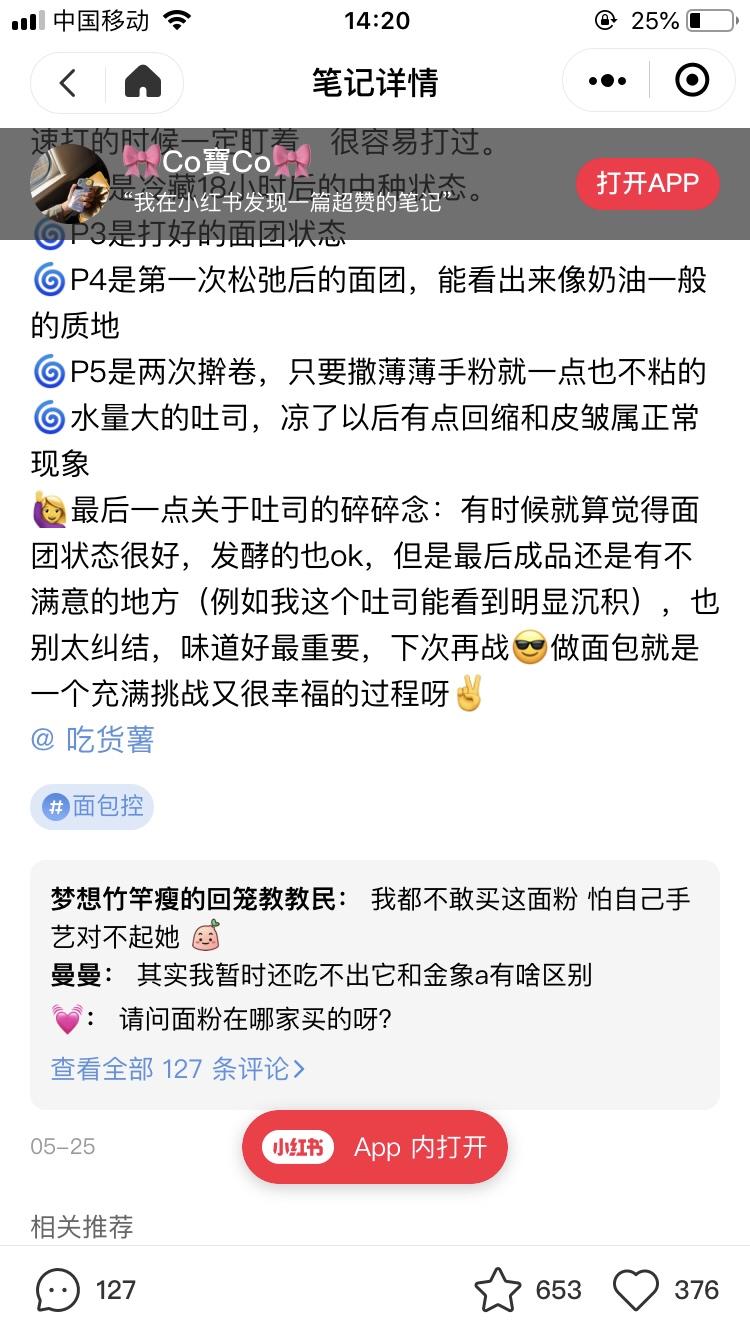Favorite this note with the star
This screenshot has width=750, height=1334.
point(498,1290)
